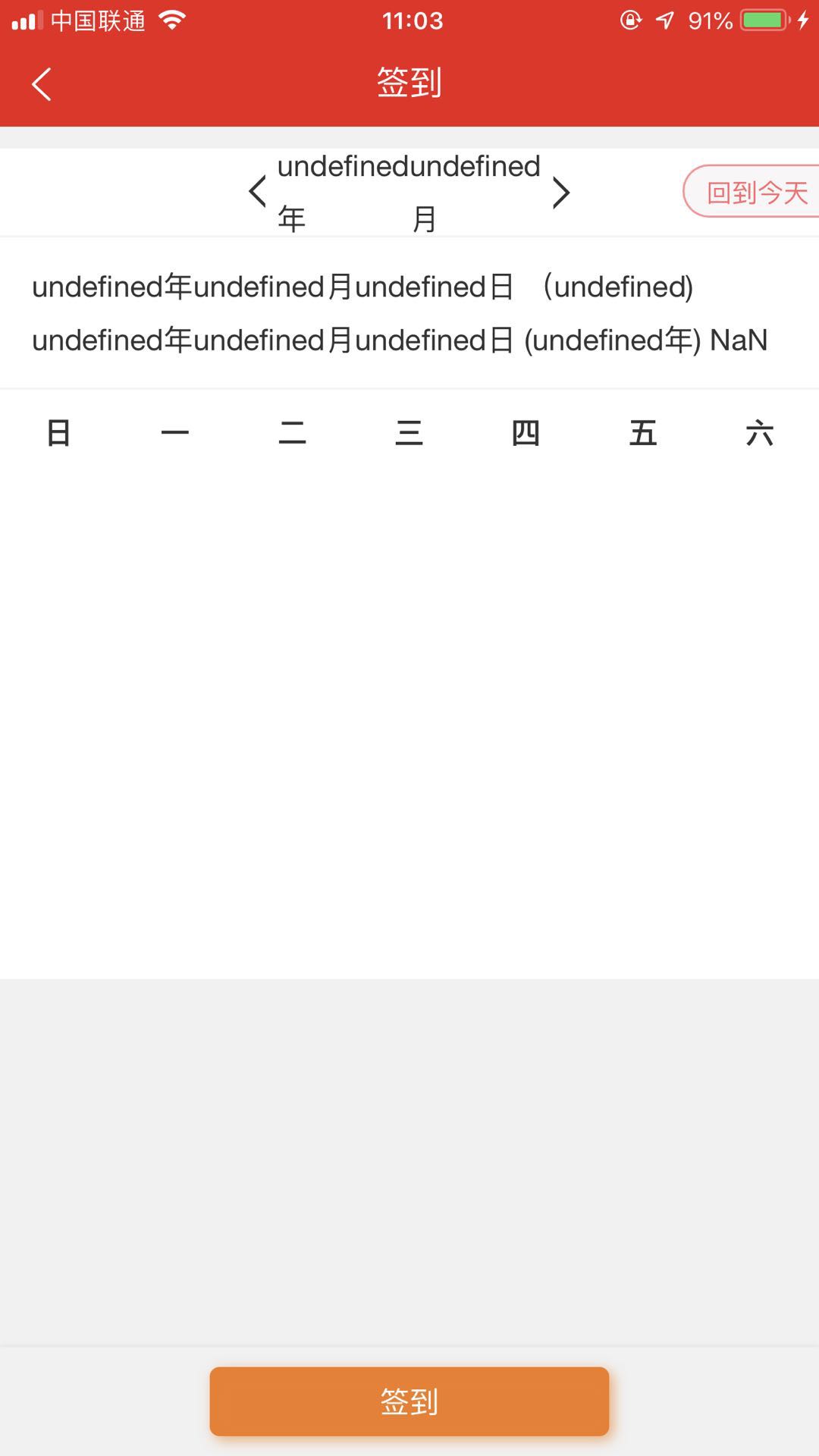Go to the previous month
Image resolution: width=819 pixels, height=1456 pixels.
258,192
